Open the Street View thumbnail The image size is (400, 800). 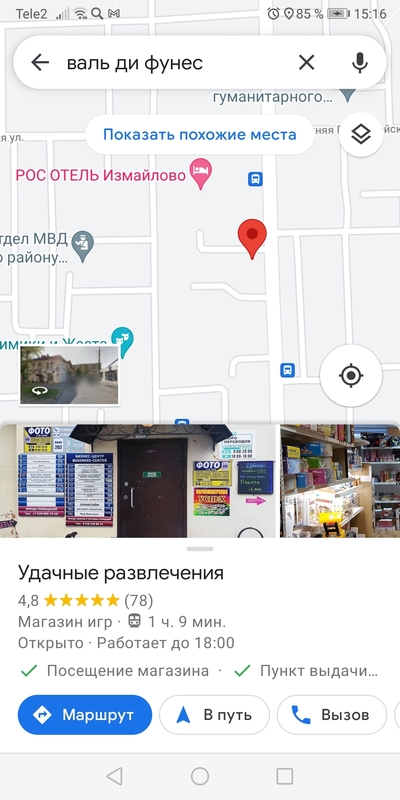click(69, 375)
